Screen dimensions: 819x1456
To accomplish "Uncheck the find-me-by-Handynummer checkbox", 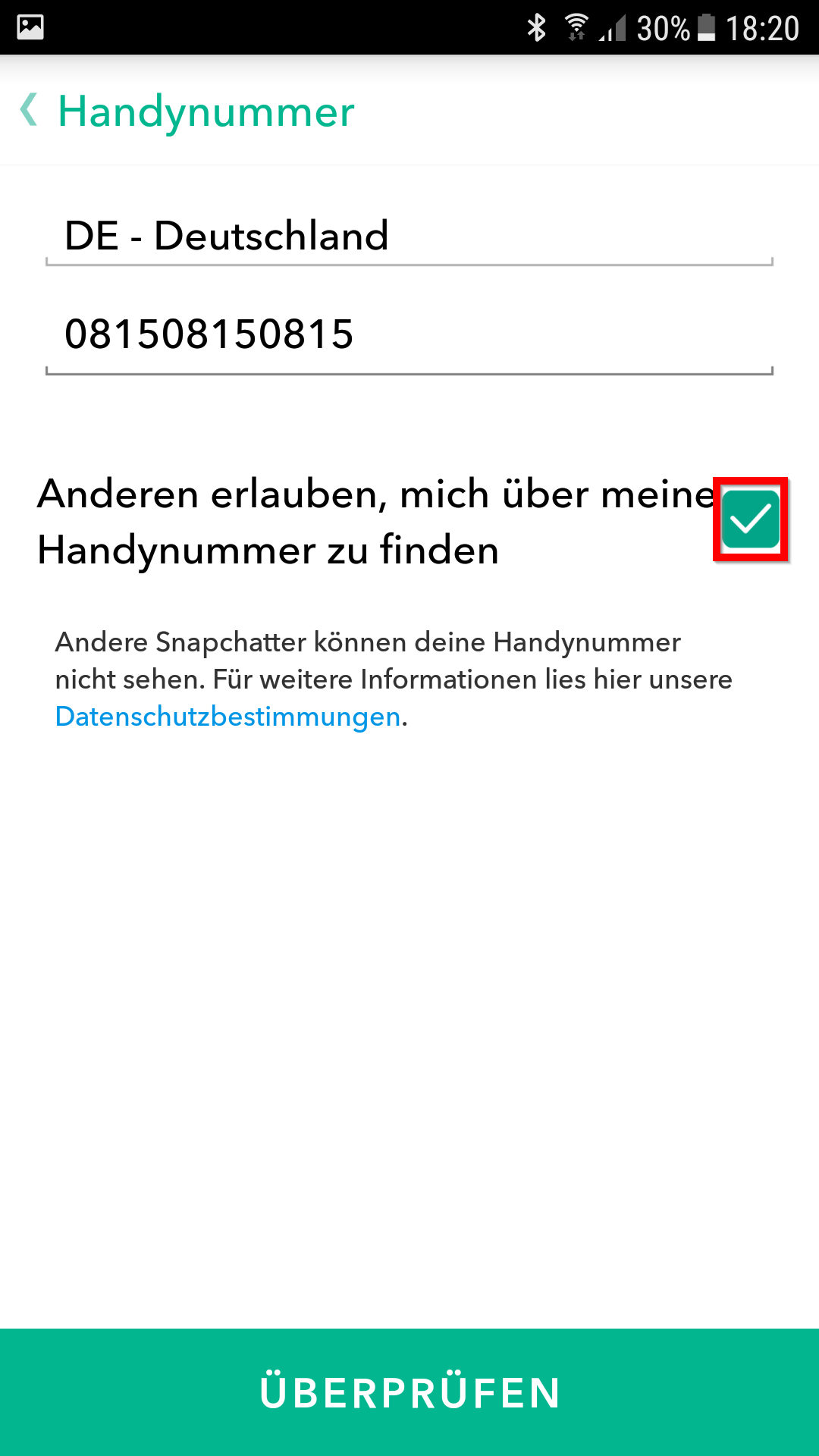I will tap(751, 519).
